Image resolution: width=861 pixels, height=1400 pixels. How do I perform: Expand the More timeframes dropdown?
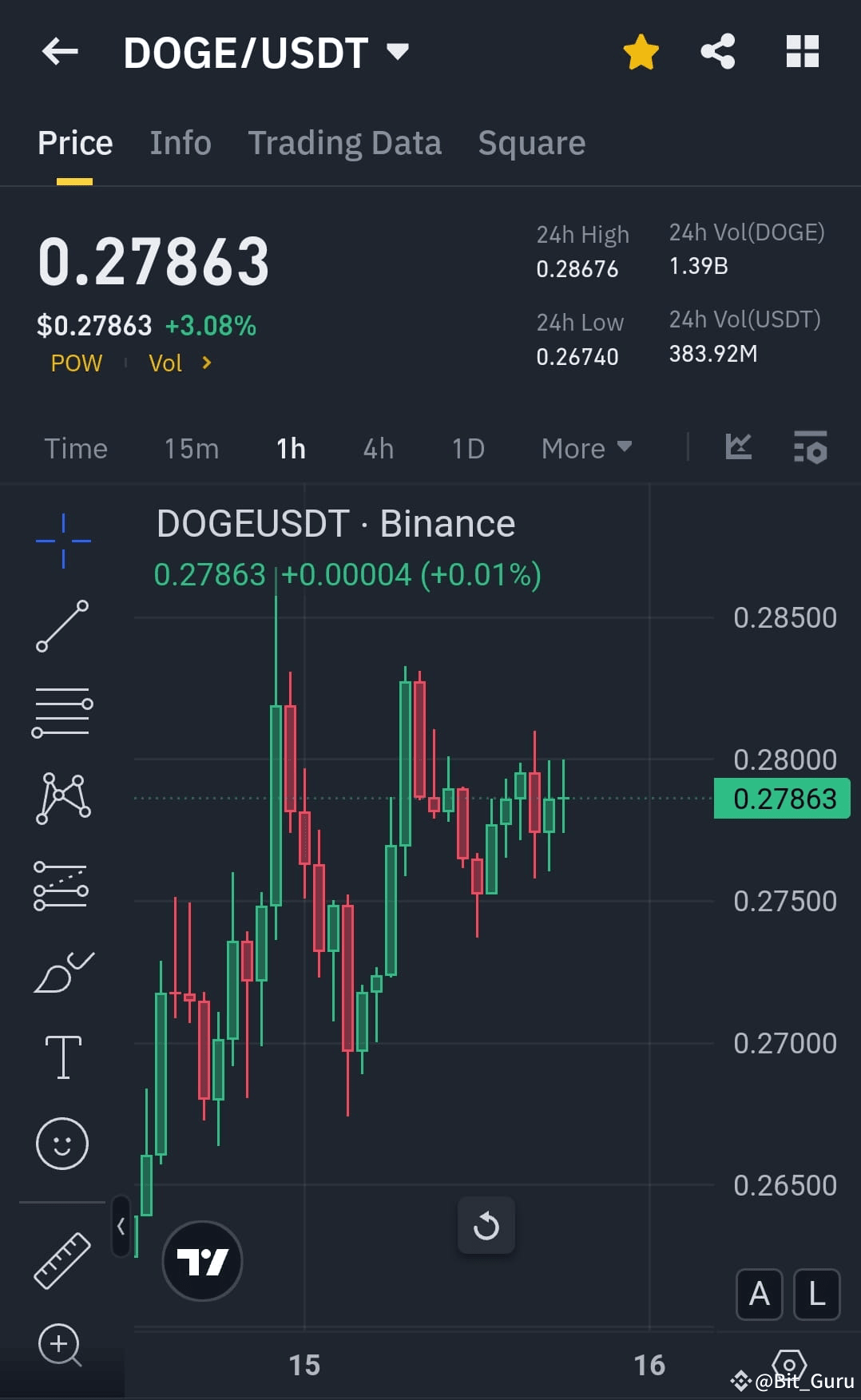[586, 448]
